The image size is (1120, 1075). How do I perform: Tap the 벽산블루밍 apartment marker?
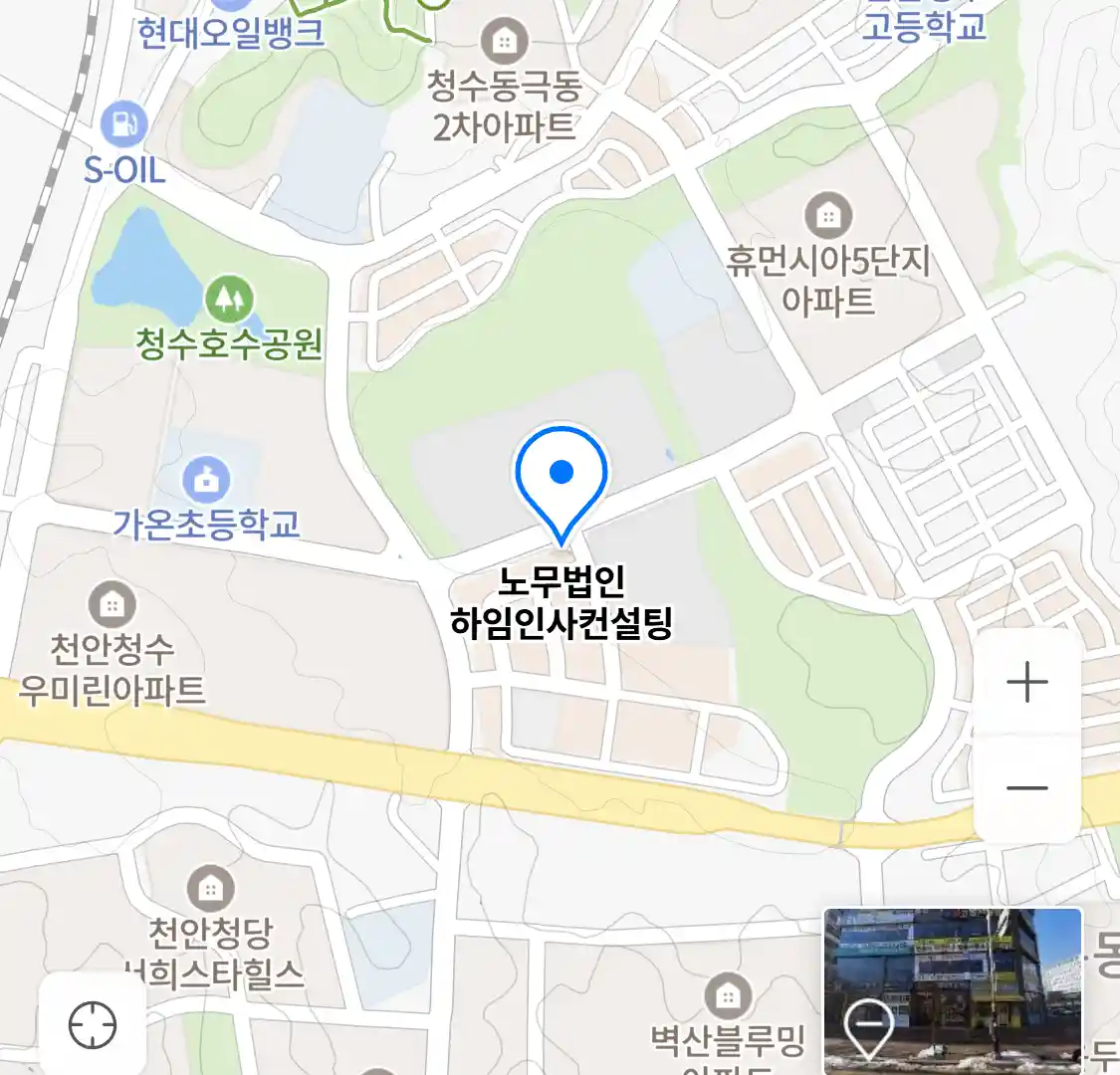coord(728,994)
